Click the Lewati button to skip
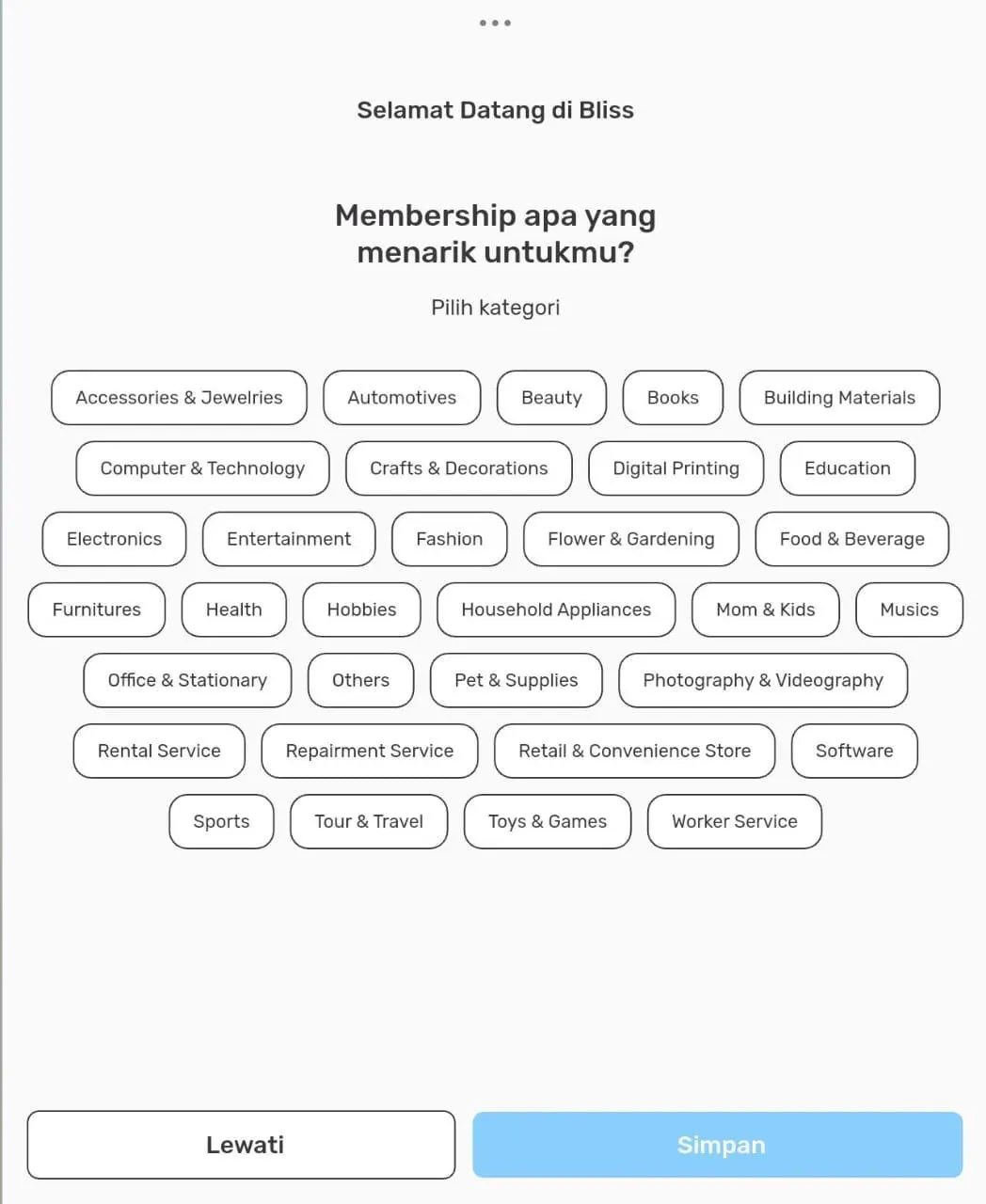This screenshot has height=1204, width=986. point(242,1145)
